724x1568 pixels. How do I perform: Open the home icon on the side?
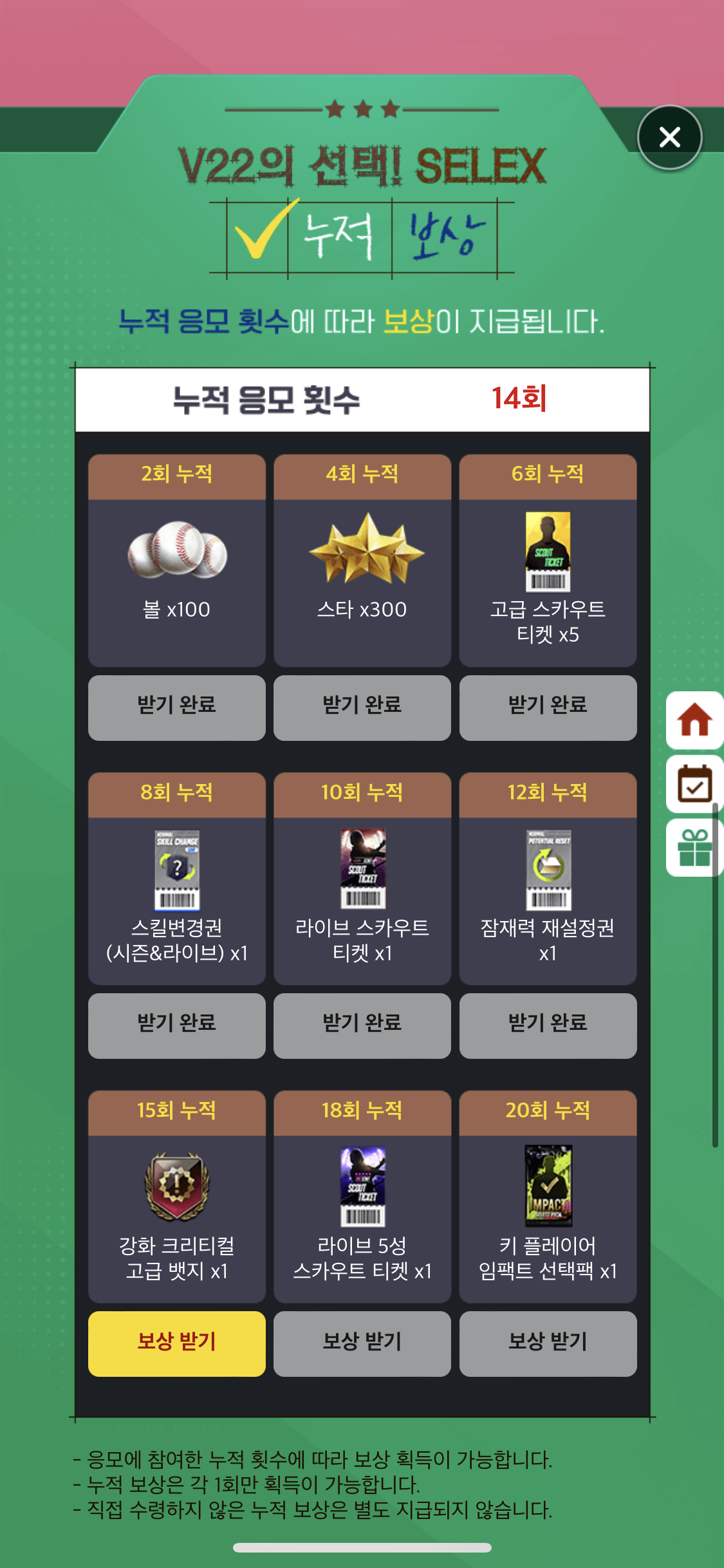click(694, 720)
